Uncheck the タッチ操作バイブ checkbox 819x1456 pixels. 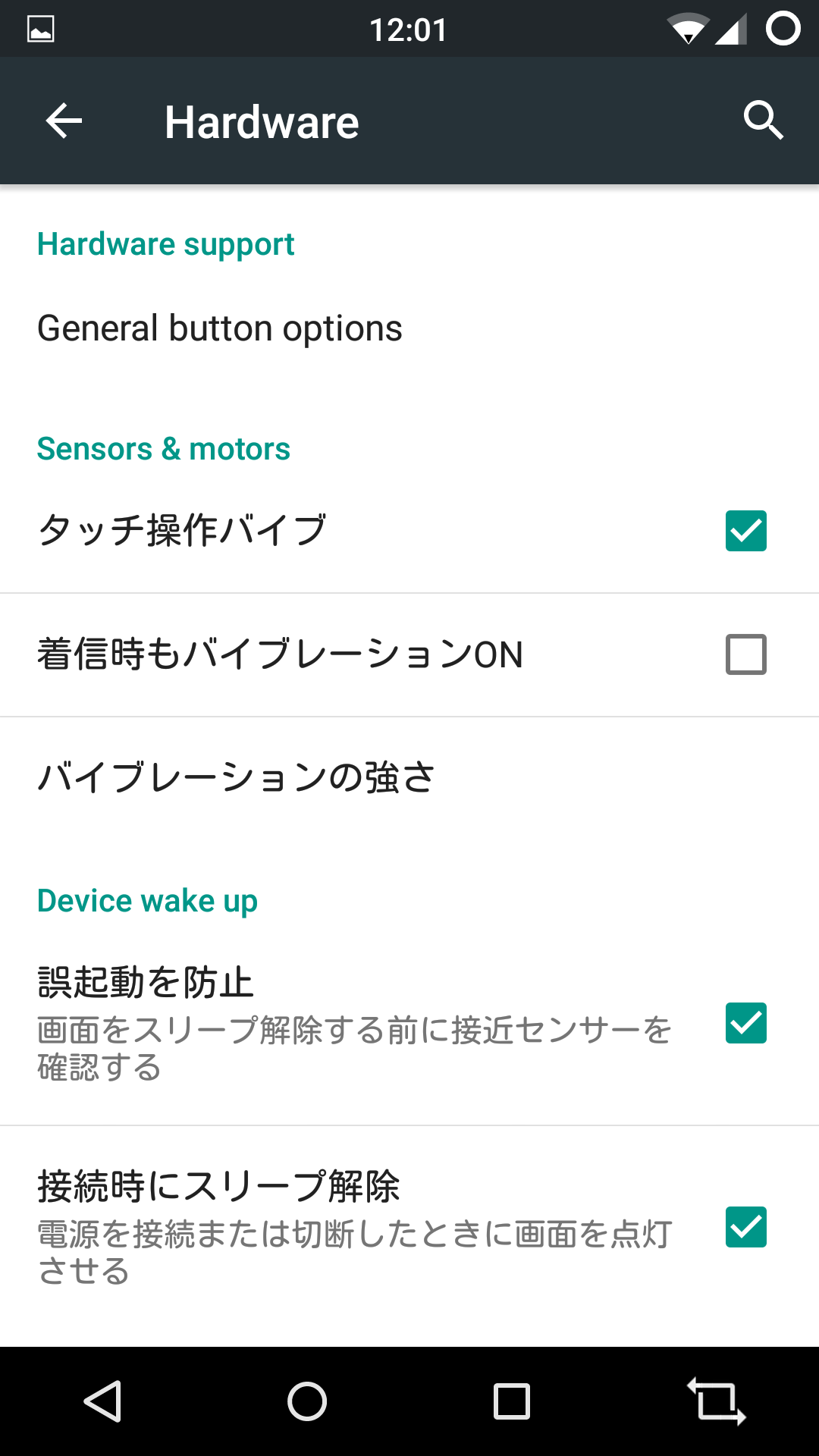click(x=746, y=531)
